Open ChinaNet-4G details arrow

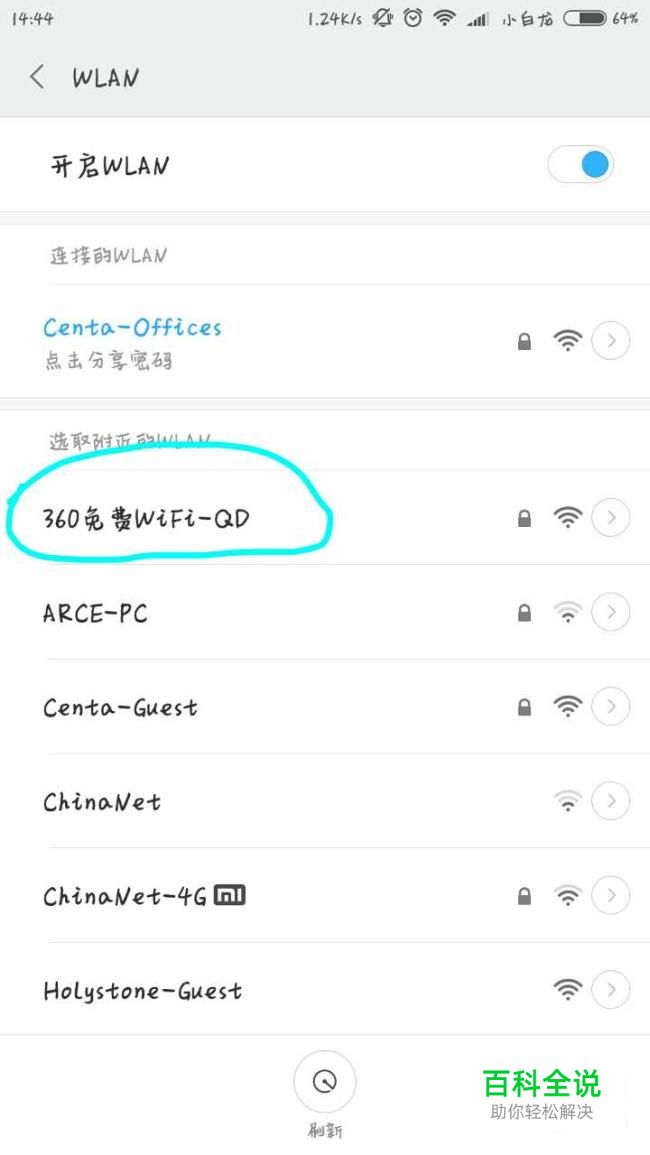(610, 895)
